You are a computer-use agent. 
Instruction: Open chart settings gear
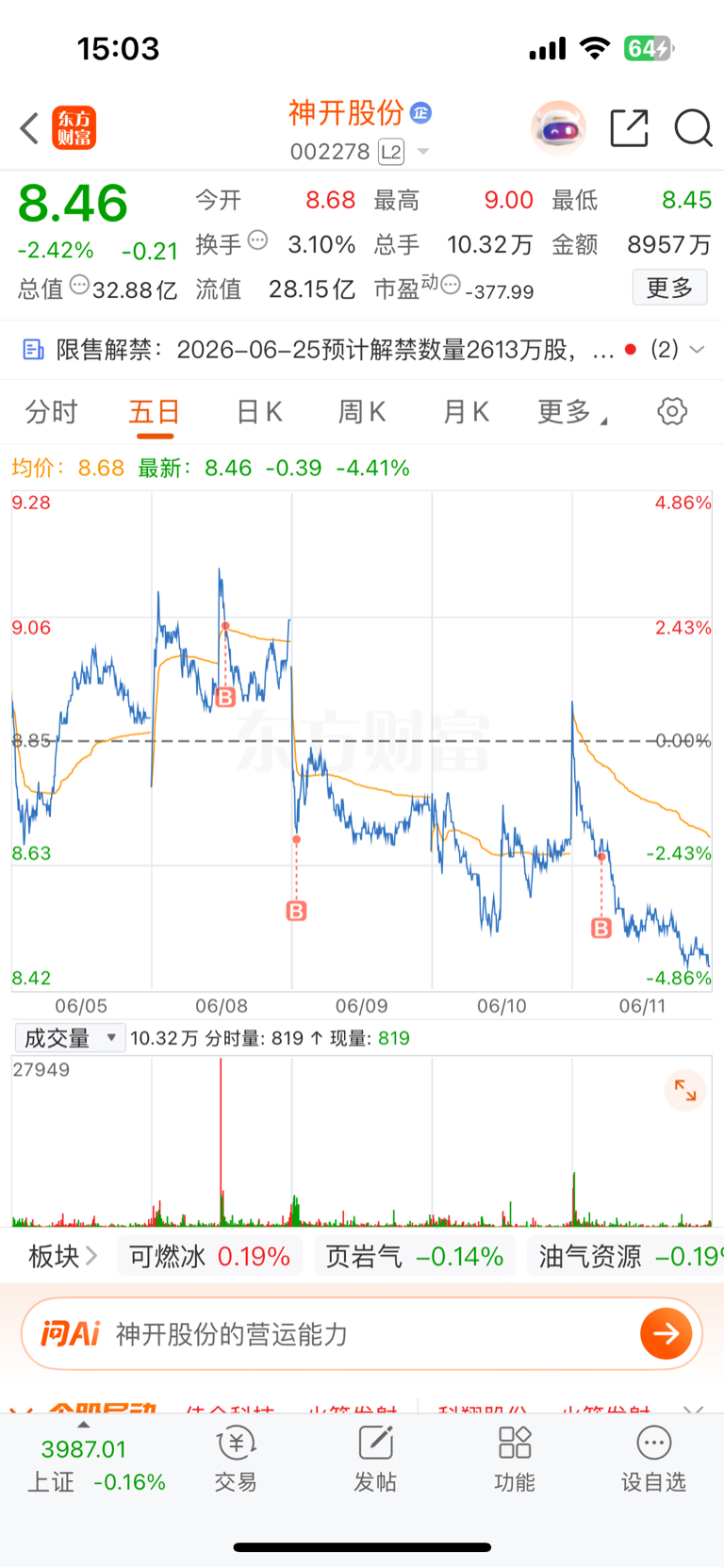(x=672, y=412)
